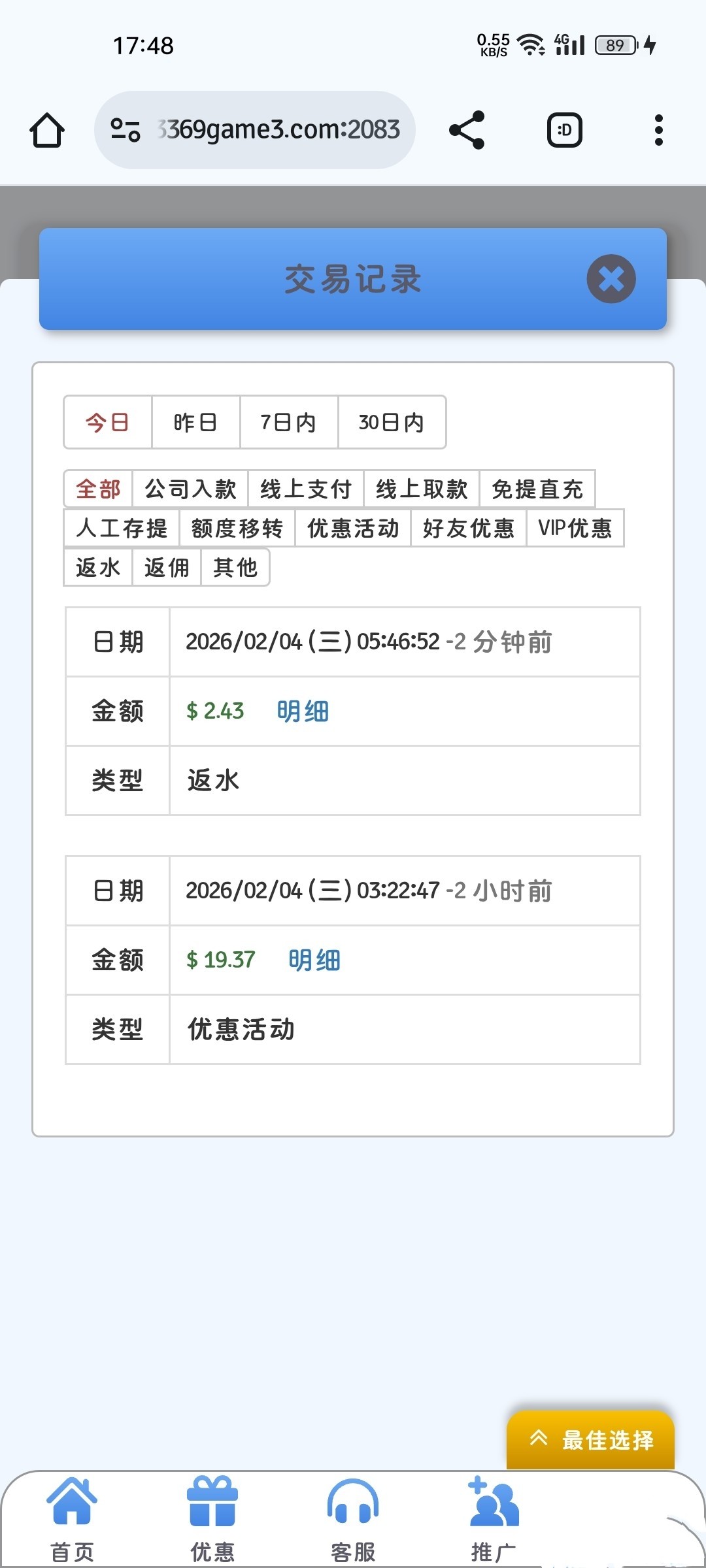Open the browser tab switcher
The width and height of the screenshot is (706, 1568).
pos(564,129)
